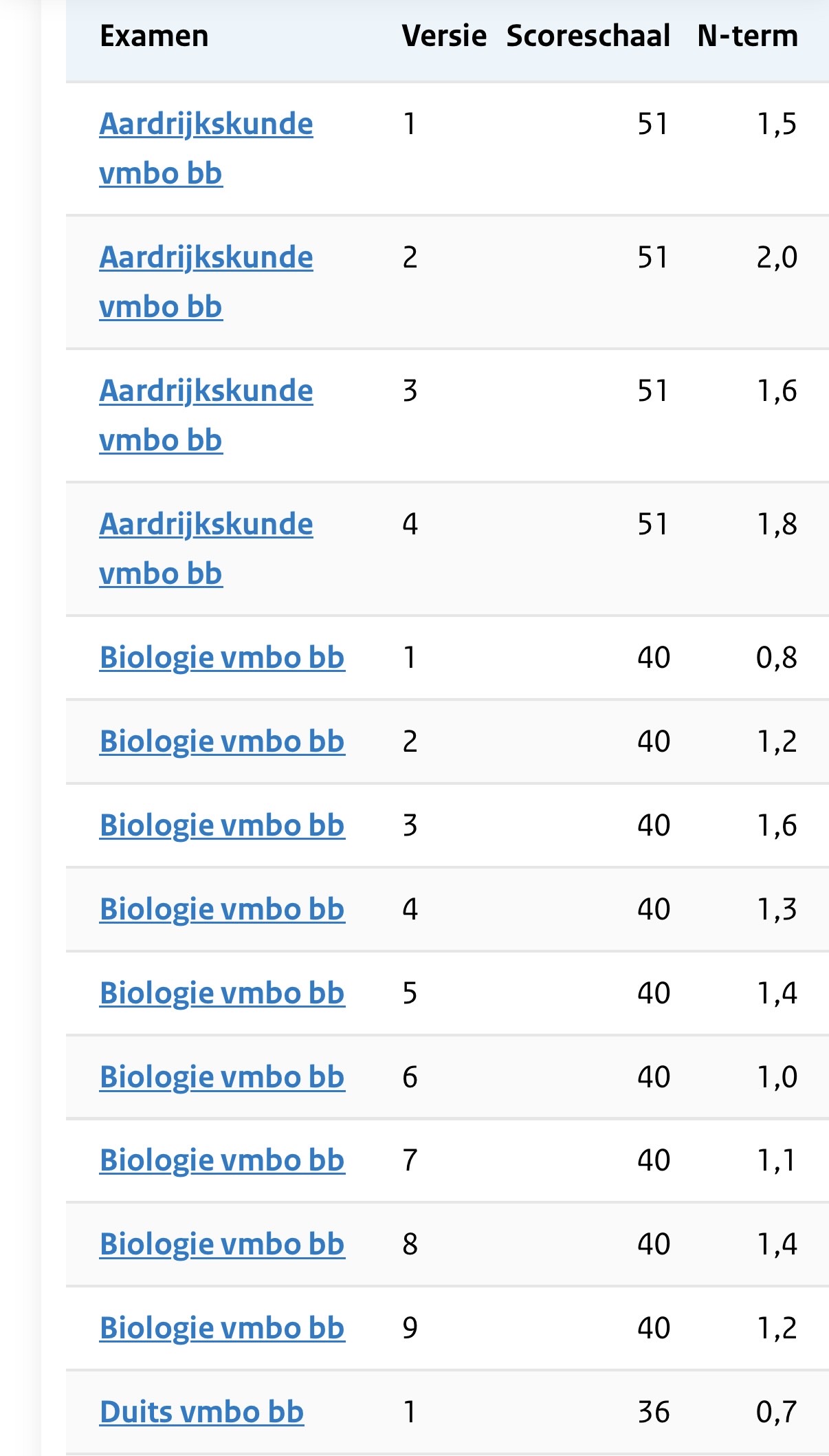This screenshot has height=1456, width=829.
Task: Open Biologie vmbo bb versie 1 link
Action: pos(221,658)
